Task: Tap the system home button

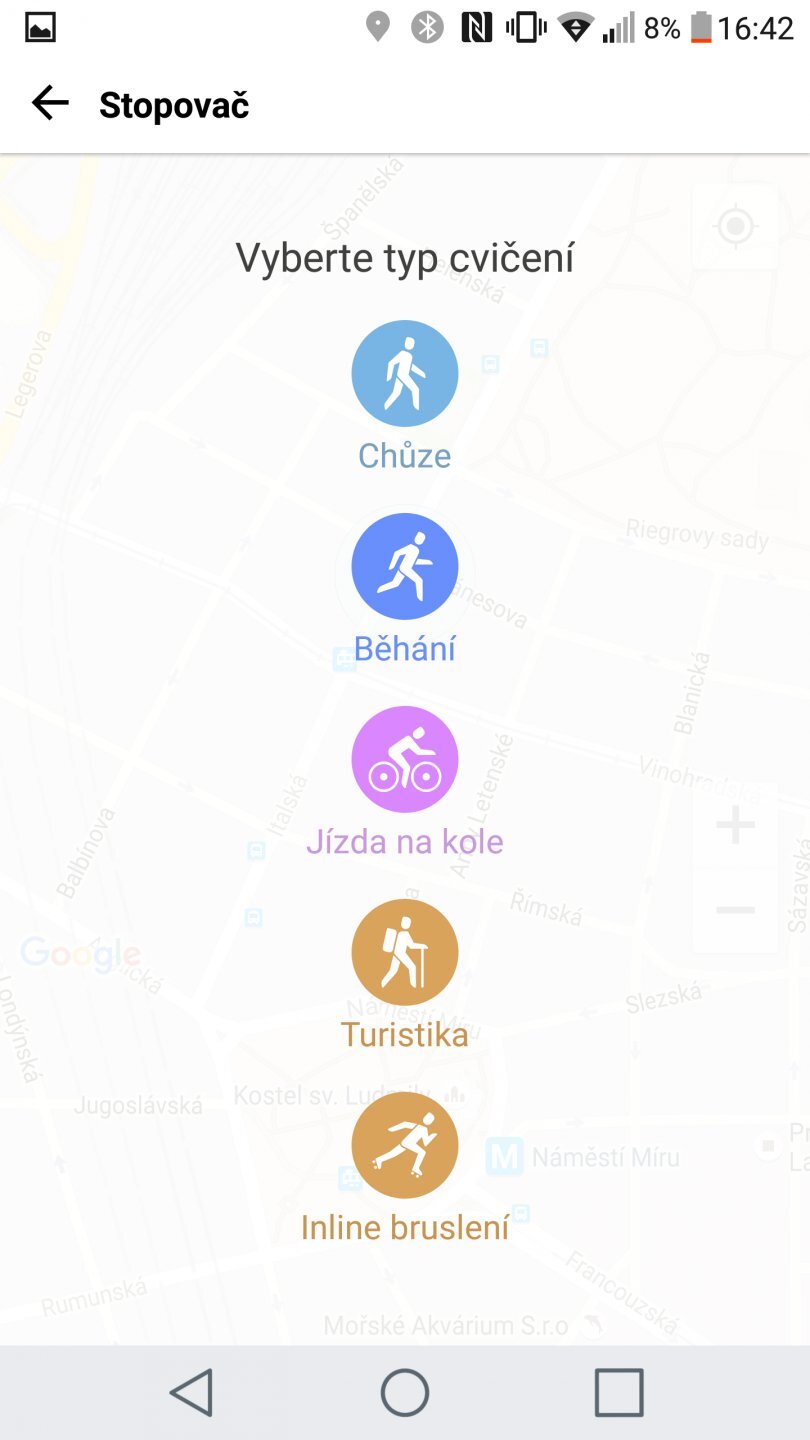Action: [x=404, y=1392]
